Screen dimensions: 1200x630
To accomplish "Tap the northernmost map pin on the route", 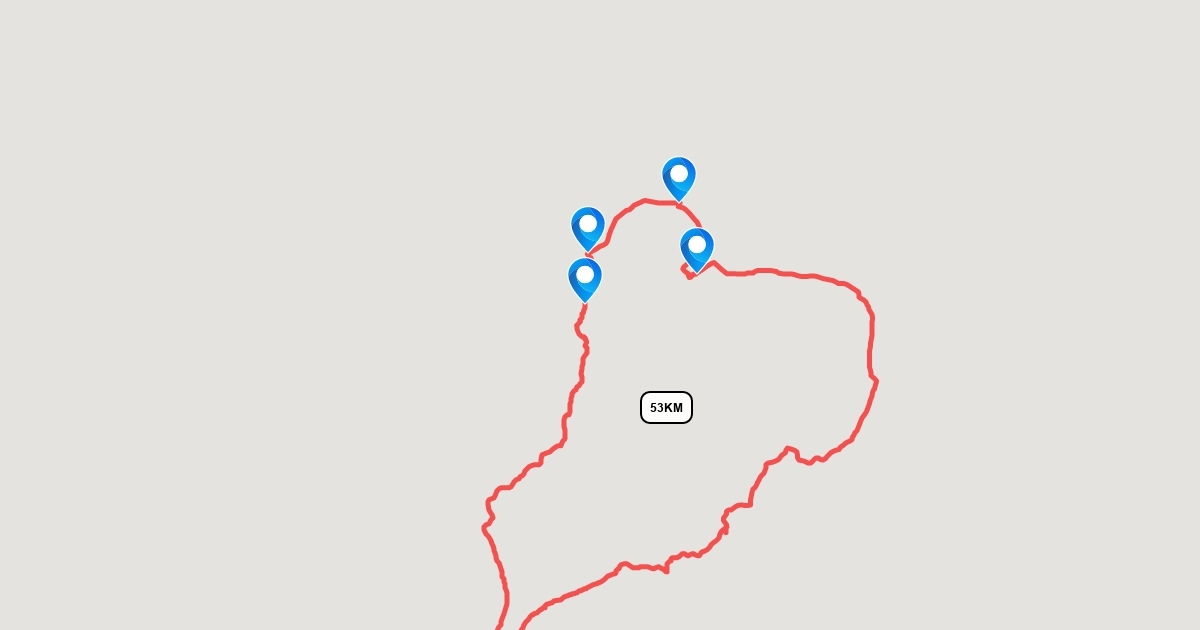I will click(679, 179).
